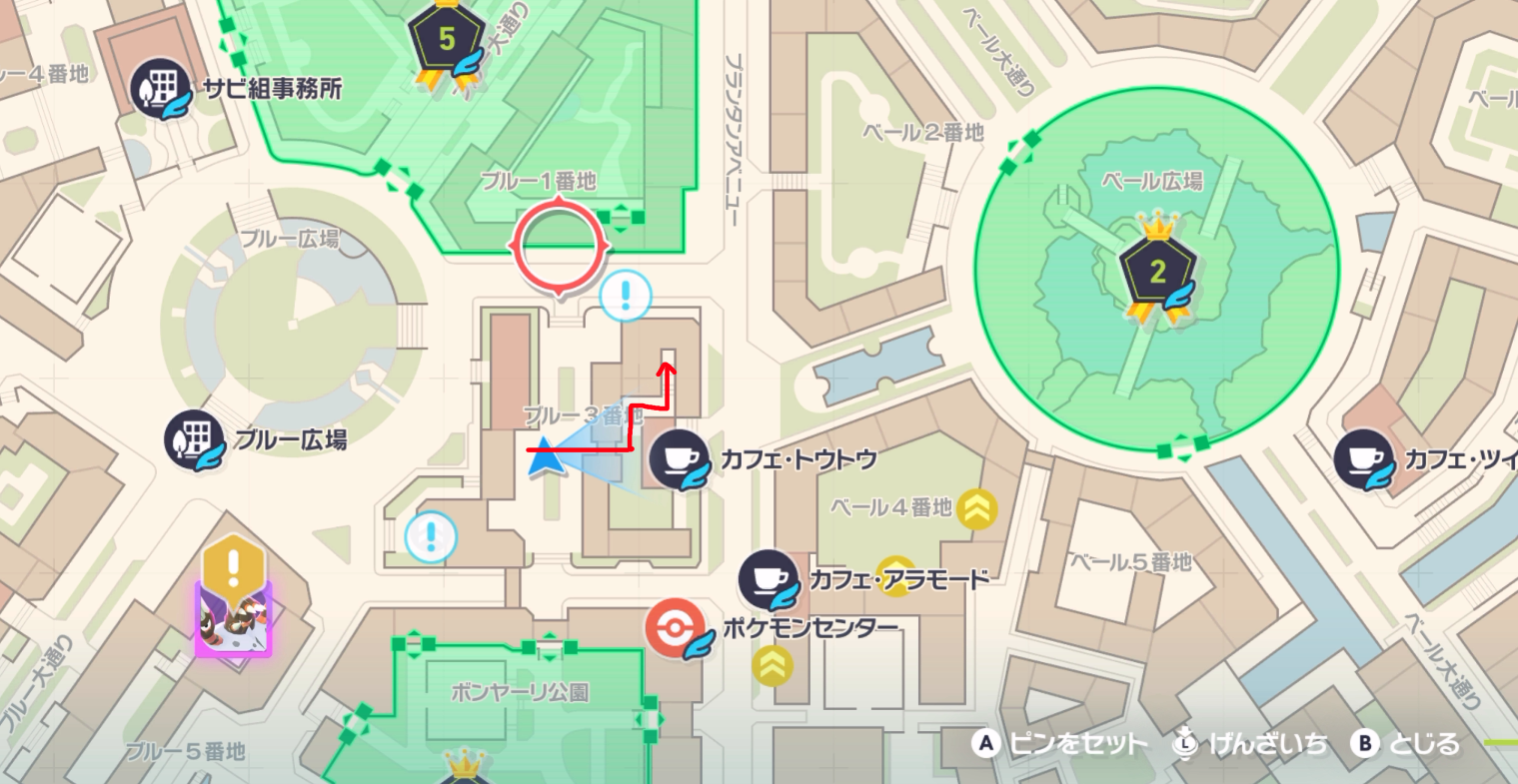Choose the カフェ・アラモード cafe marker
Viewport: 1518px width, 784px height.
[768, 579]
